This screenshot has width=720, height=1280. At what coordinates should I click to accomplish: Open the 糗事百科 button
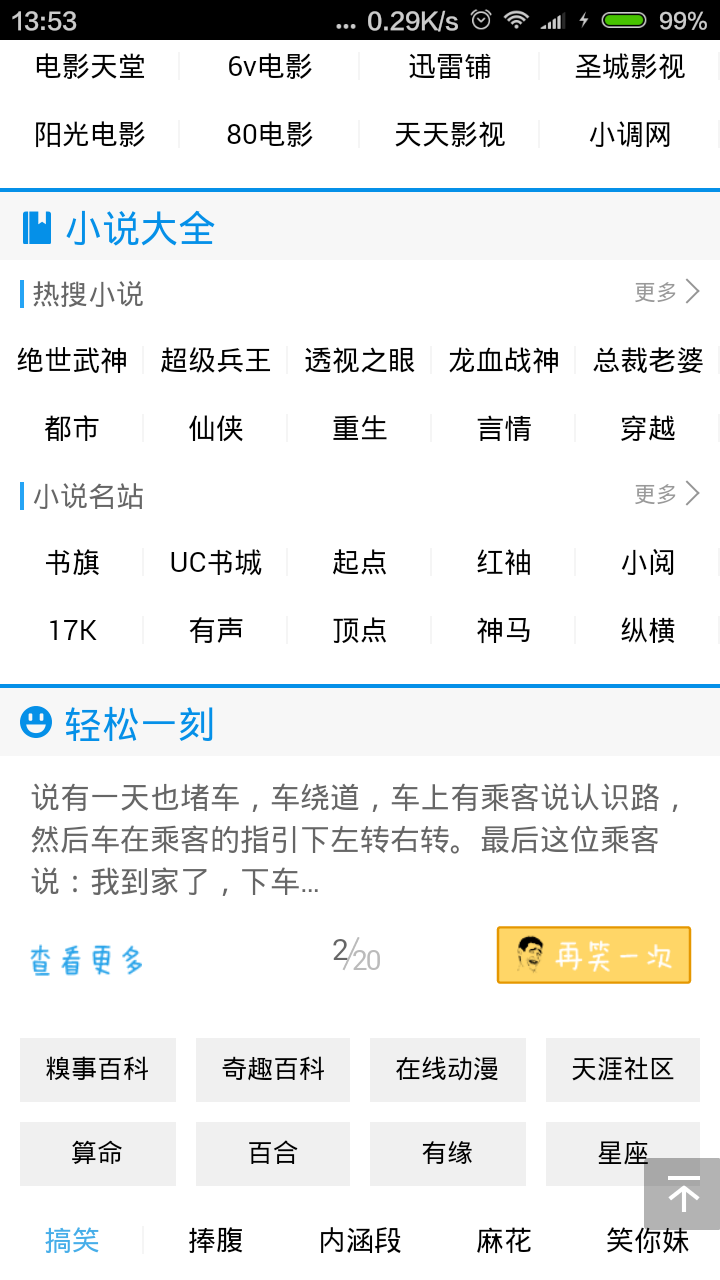pyautogui.click(x=98, y=1069)
